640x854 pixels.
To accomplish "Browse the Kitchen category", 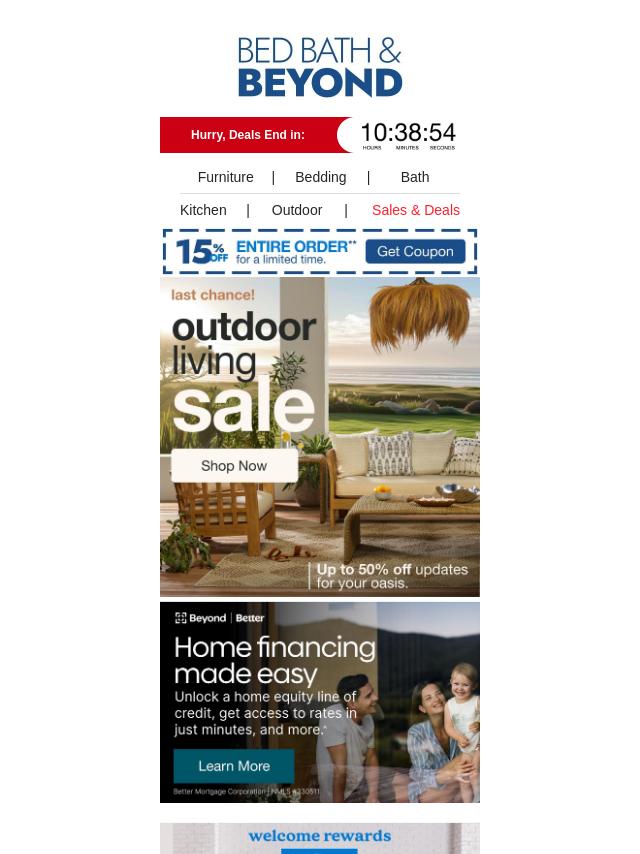I will click(203, 210).
